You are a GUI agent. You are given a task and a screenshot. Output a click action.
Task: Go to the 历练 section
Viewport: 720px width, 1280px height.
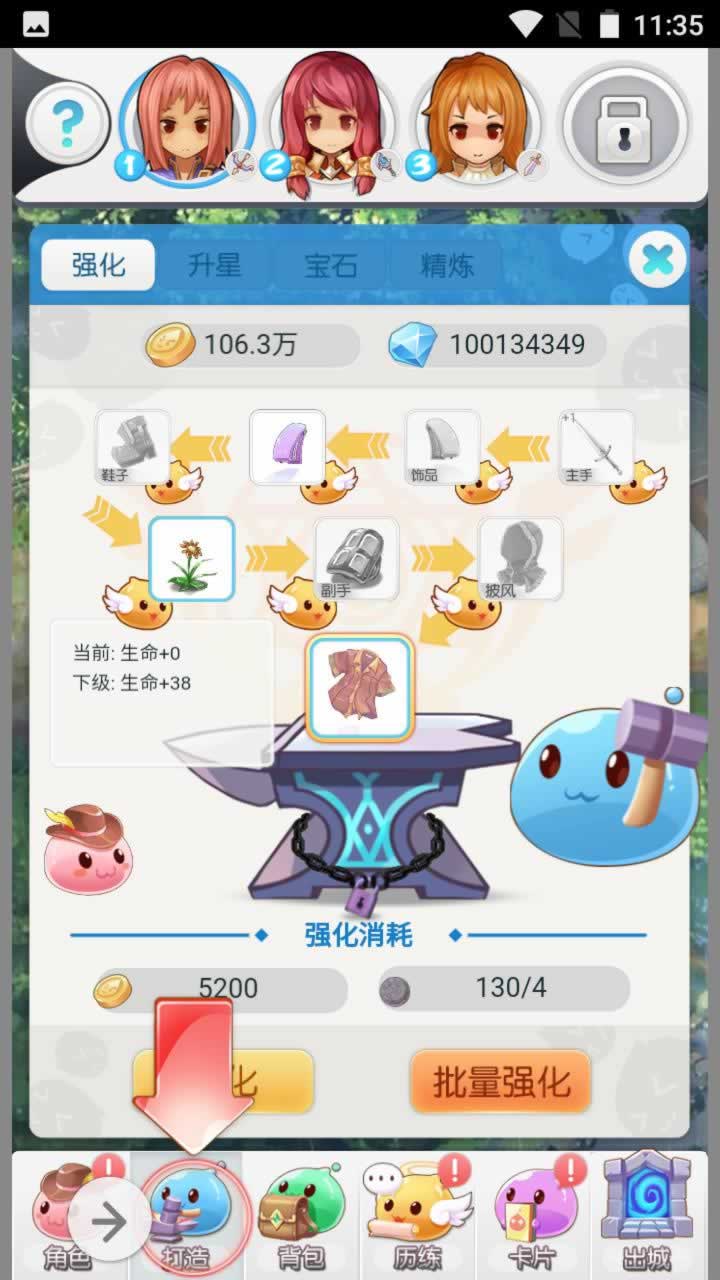(x=417, y=1214)
